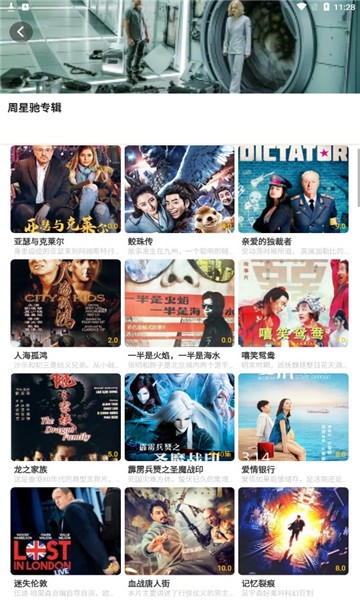Select the 亲爱的独裁者 poster
Screen dimensions: 360x600
(293, 189)
